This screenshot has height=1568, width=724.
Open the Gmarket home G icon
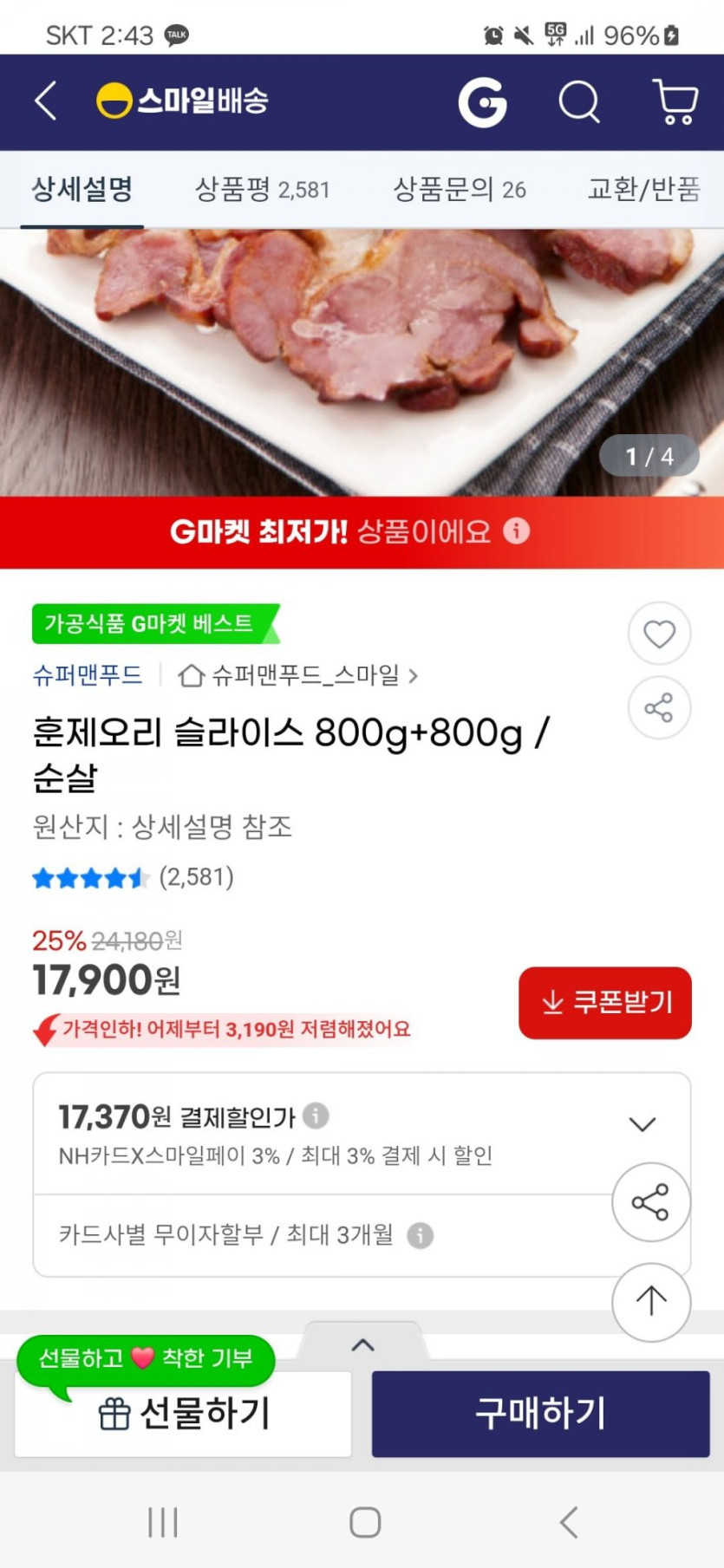[482, 102]
